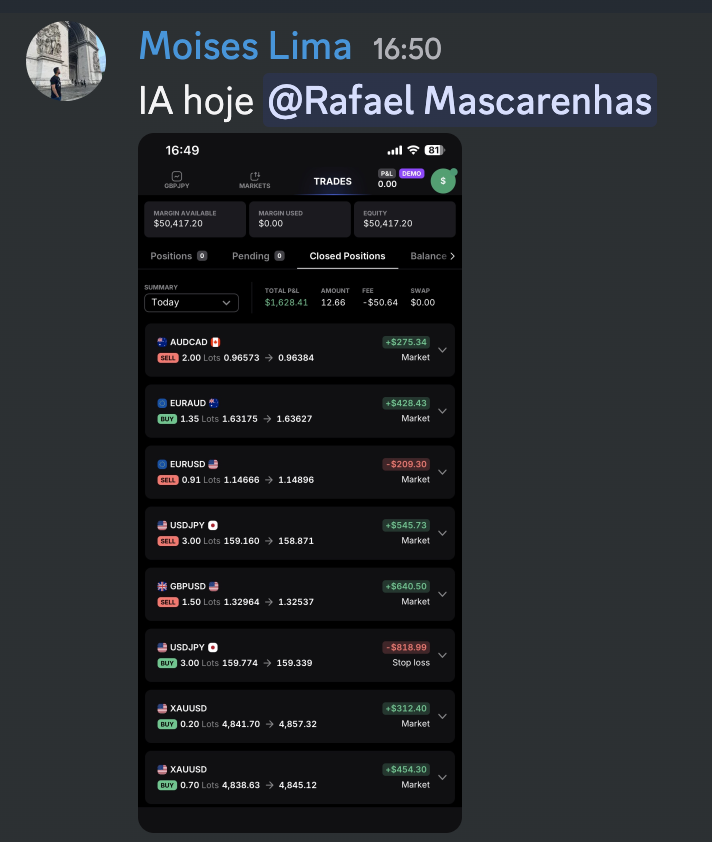Open the @Rafael Mascarenhas mention

pyautogui.click(x=459, y=101)
